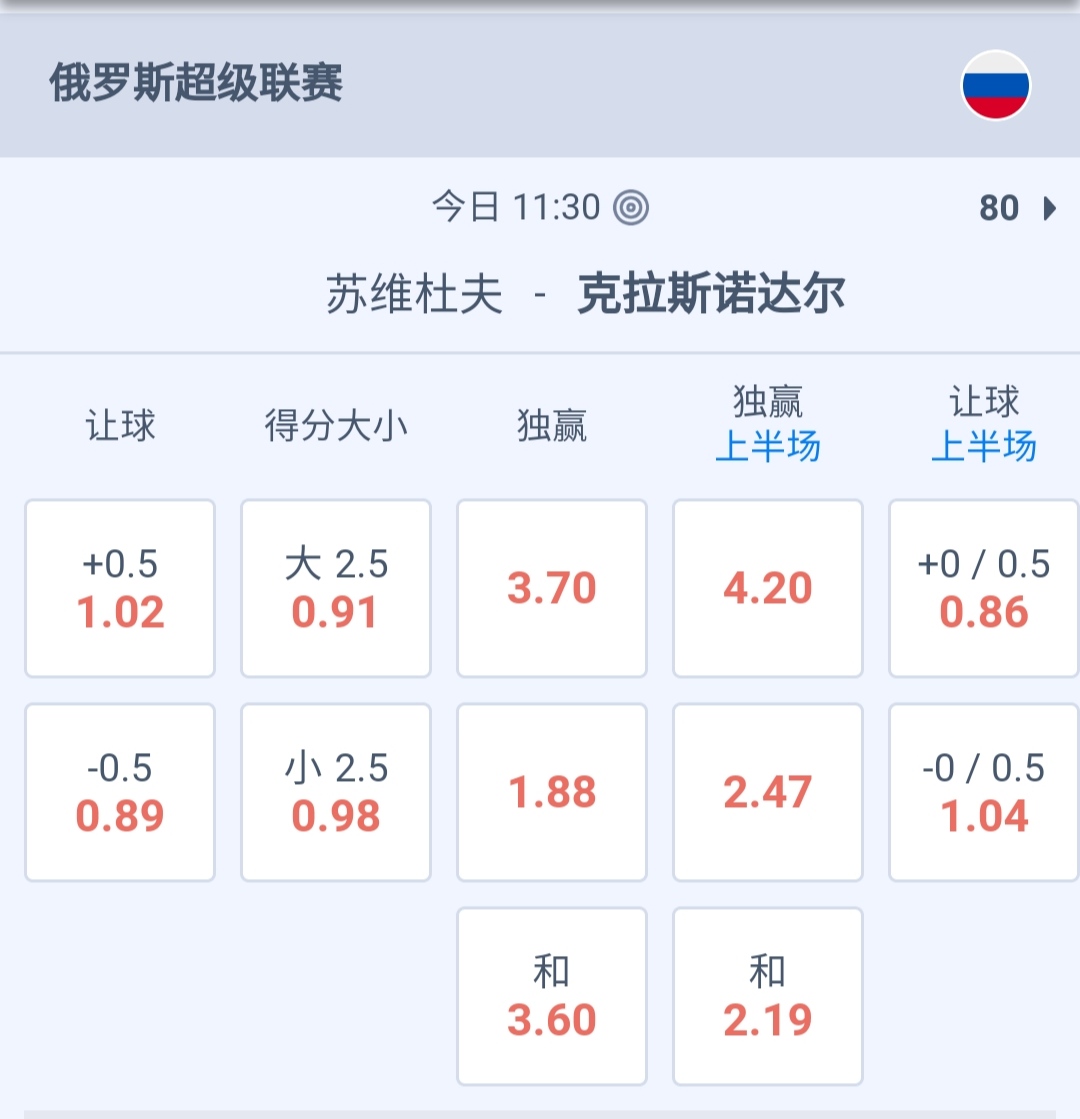
Task: Pick 大 2.5 at odds 0.91
Action: coord(336,588)
